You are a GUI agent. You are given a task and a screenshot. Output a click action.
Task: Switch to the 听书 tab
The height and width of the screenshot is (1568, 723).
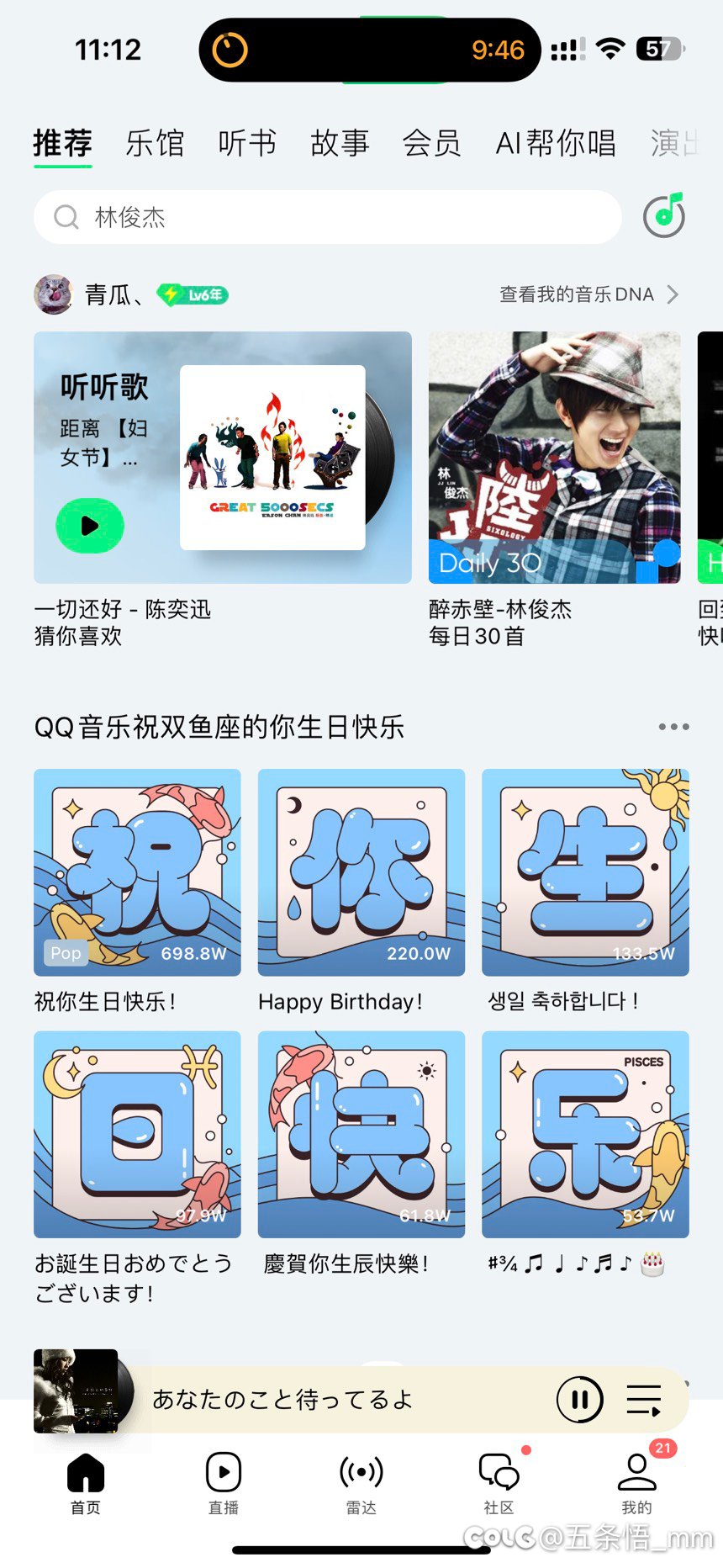247,143
